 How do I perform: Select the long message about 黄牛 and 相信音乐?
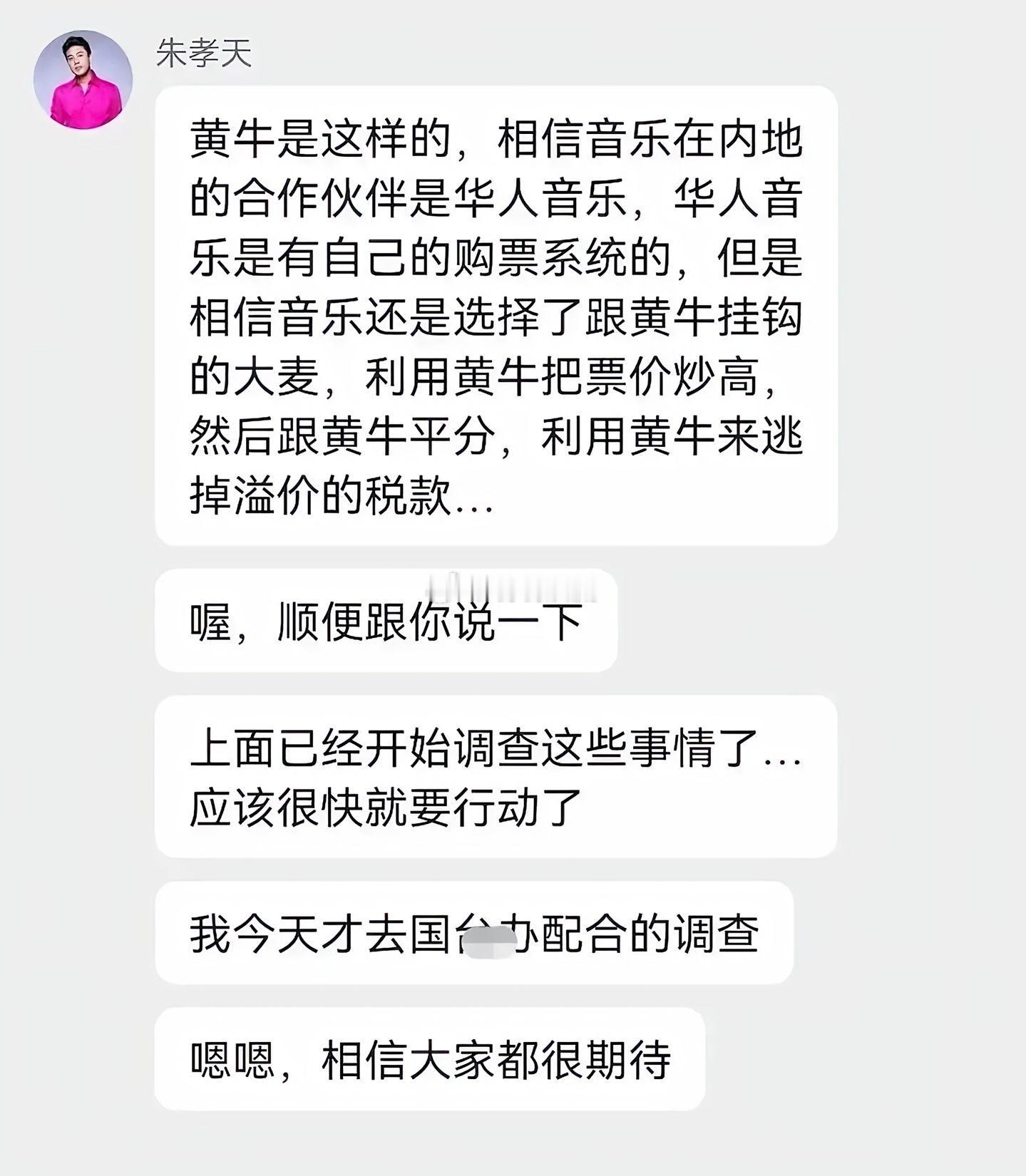pos(499,314)
